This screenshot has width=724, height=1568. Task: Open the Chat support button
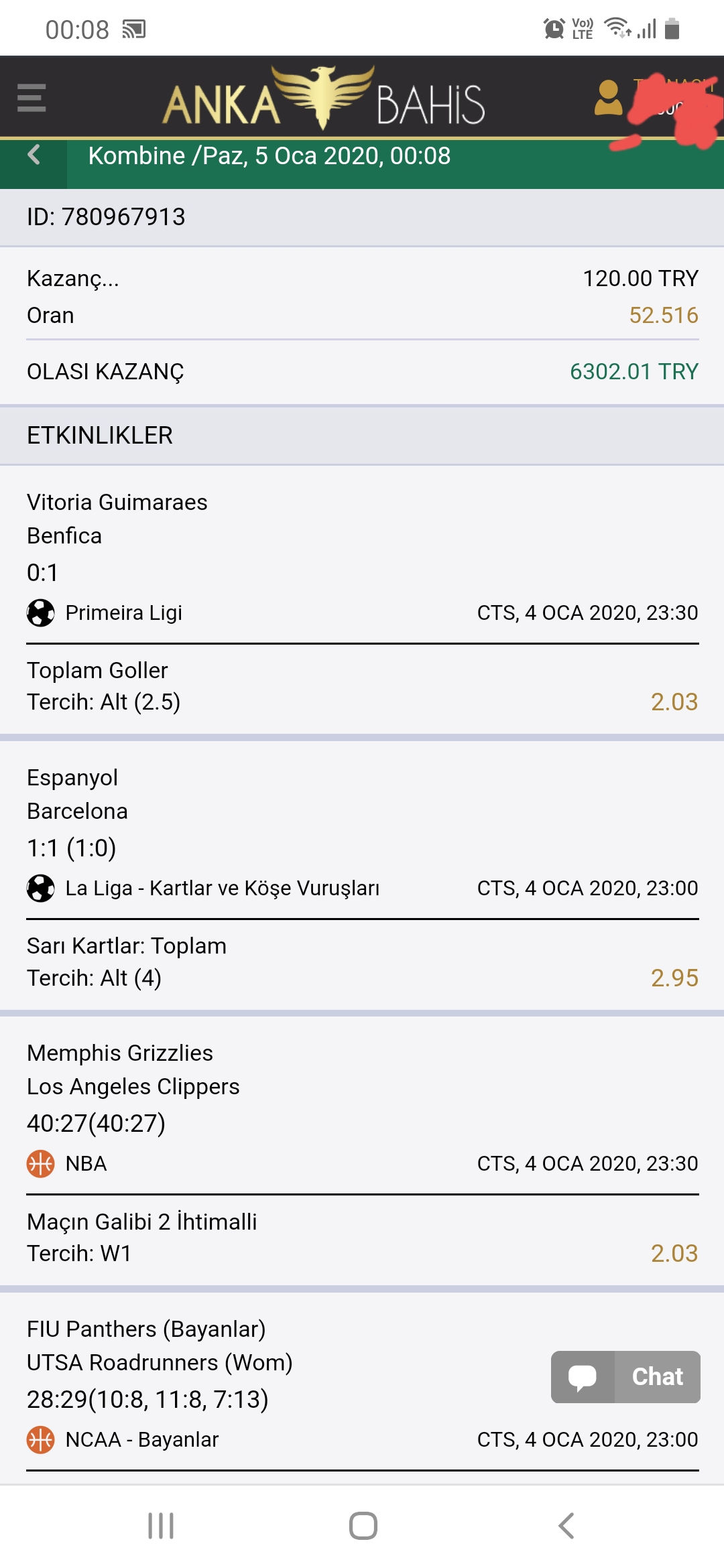[625, 1377]
